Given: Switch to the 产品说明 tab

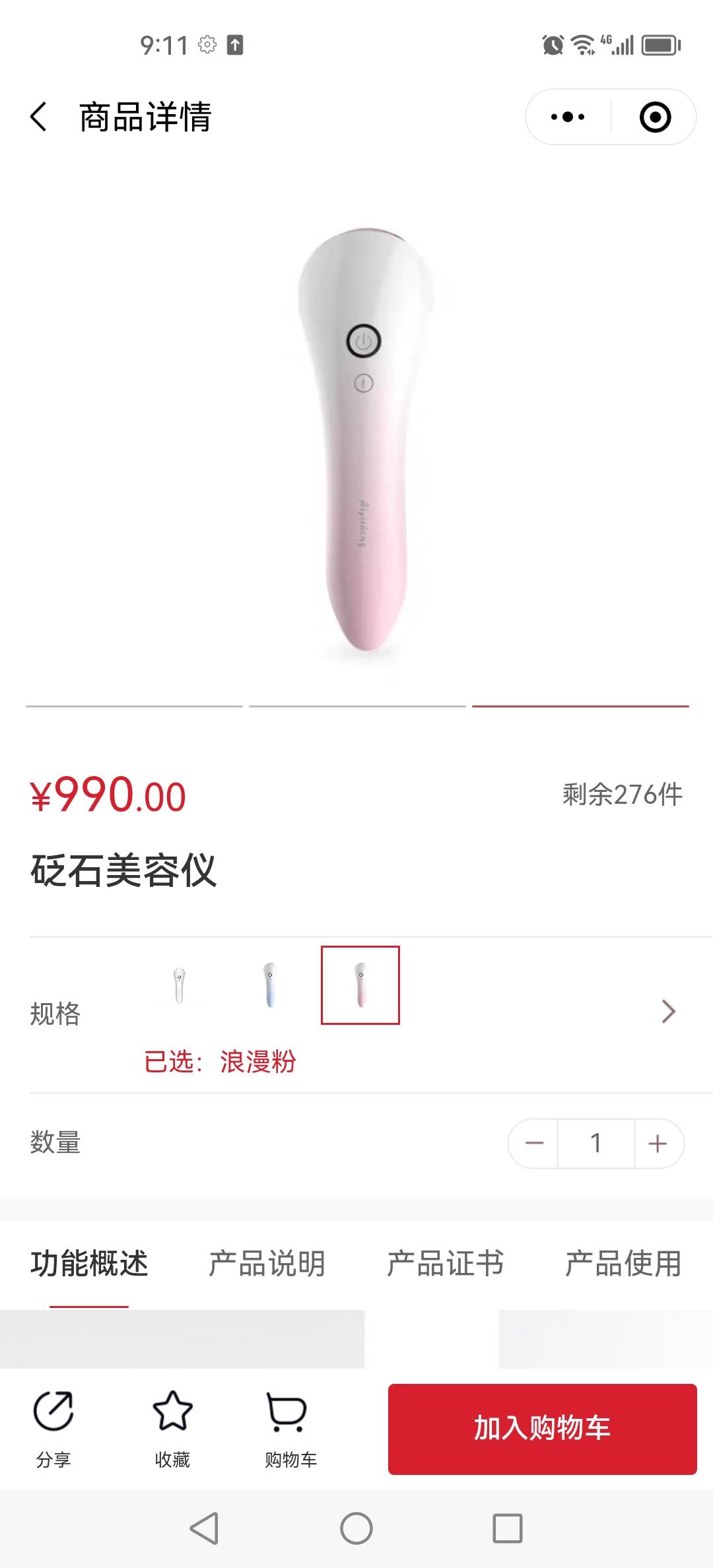Looking at the screenshot, I should coord(267,1264).
